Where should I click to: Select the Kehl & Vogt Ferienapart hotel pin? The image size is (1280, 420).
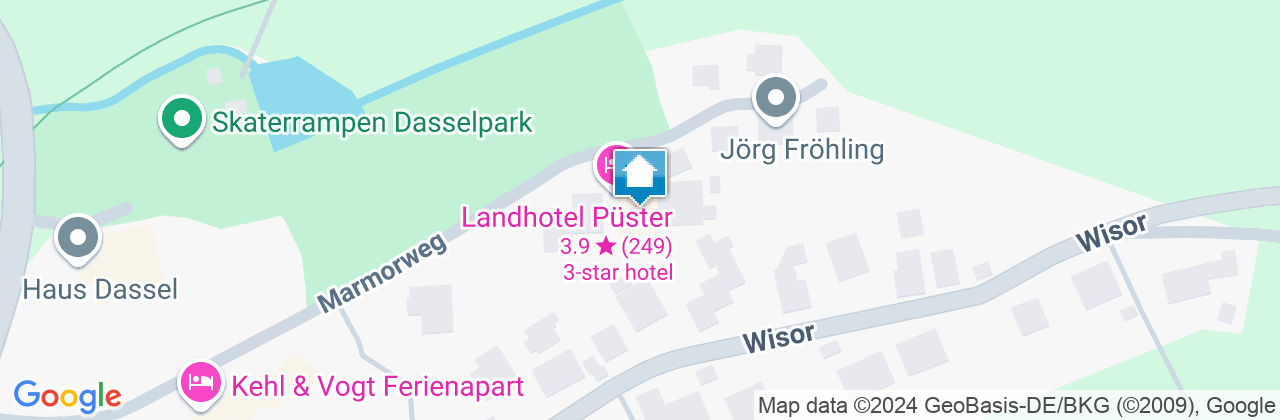pos(200,381)
